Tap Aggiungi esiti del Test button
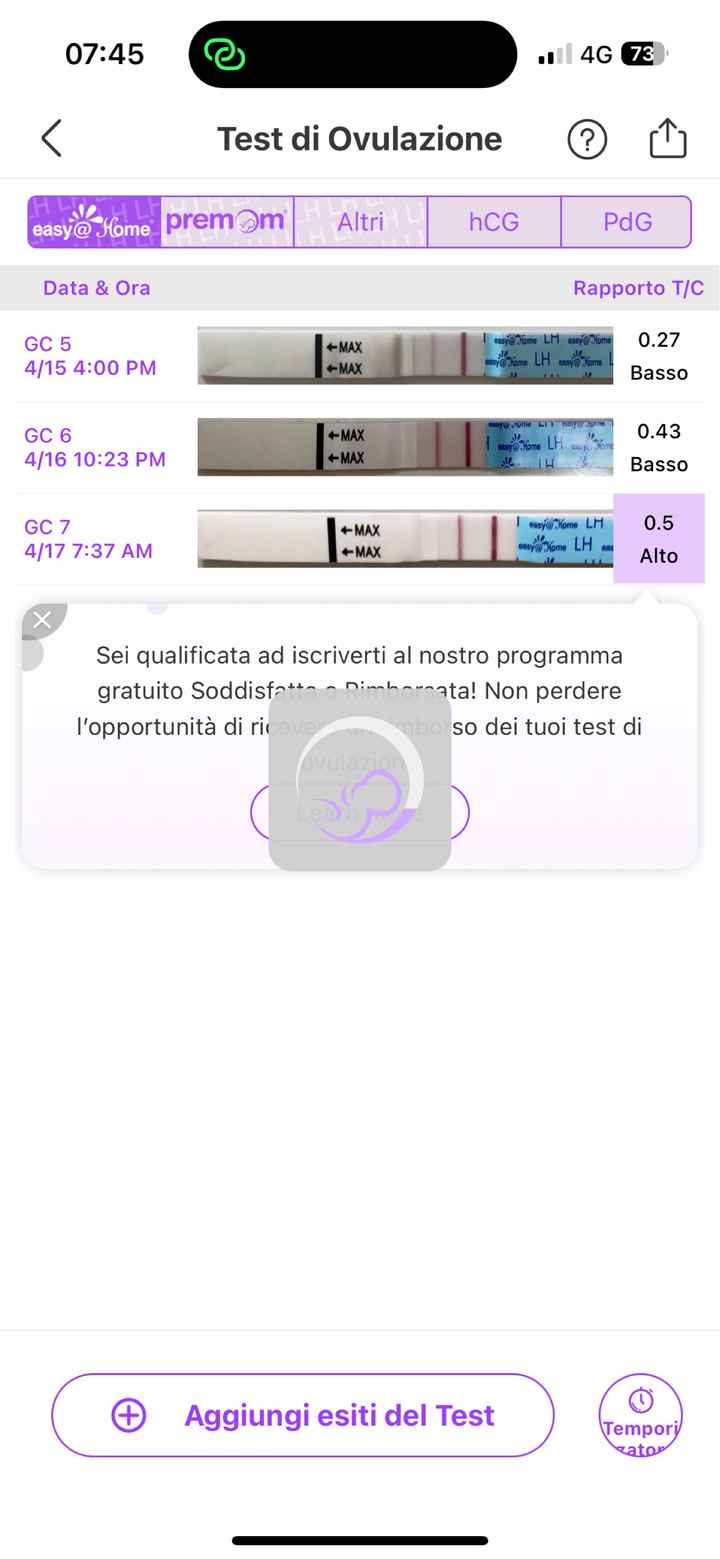The width and height of the screenshot is (720, 1559). pos(305,1415)
